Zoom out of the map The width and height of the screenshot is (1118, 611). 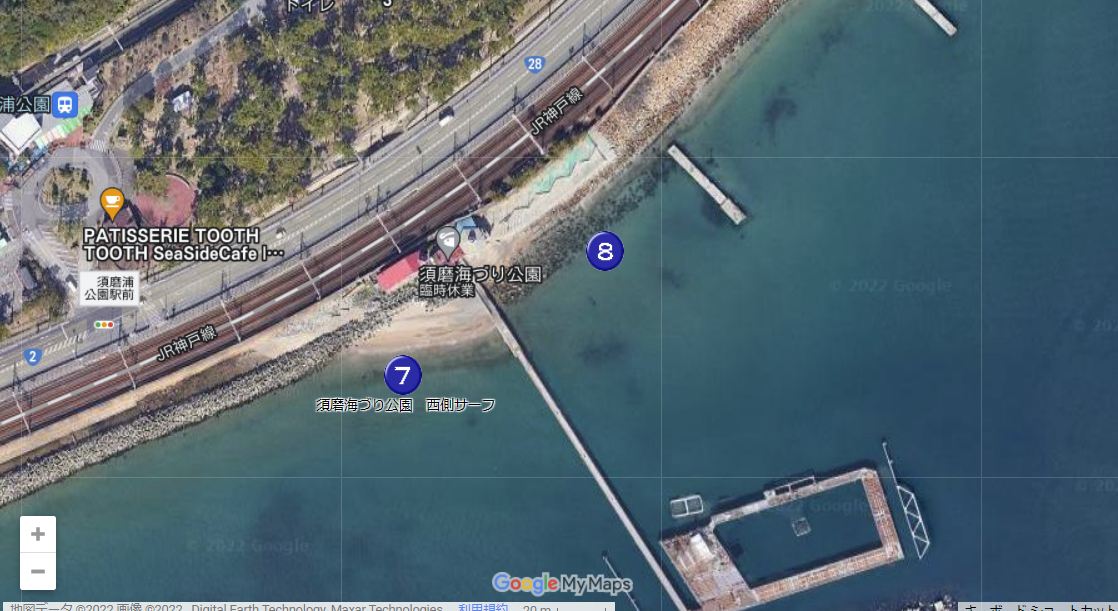coord(38,571)
